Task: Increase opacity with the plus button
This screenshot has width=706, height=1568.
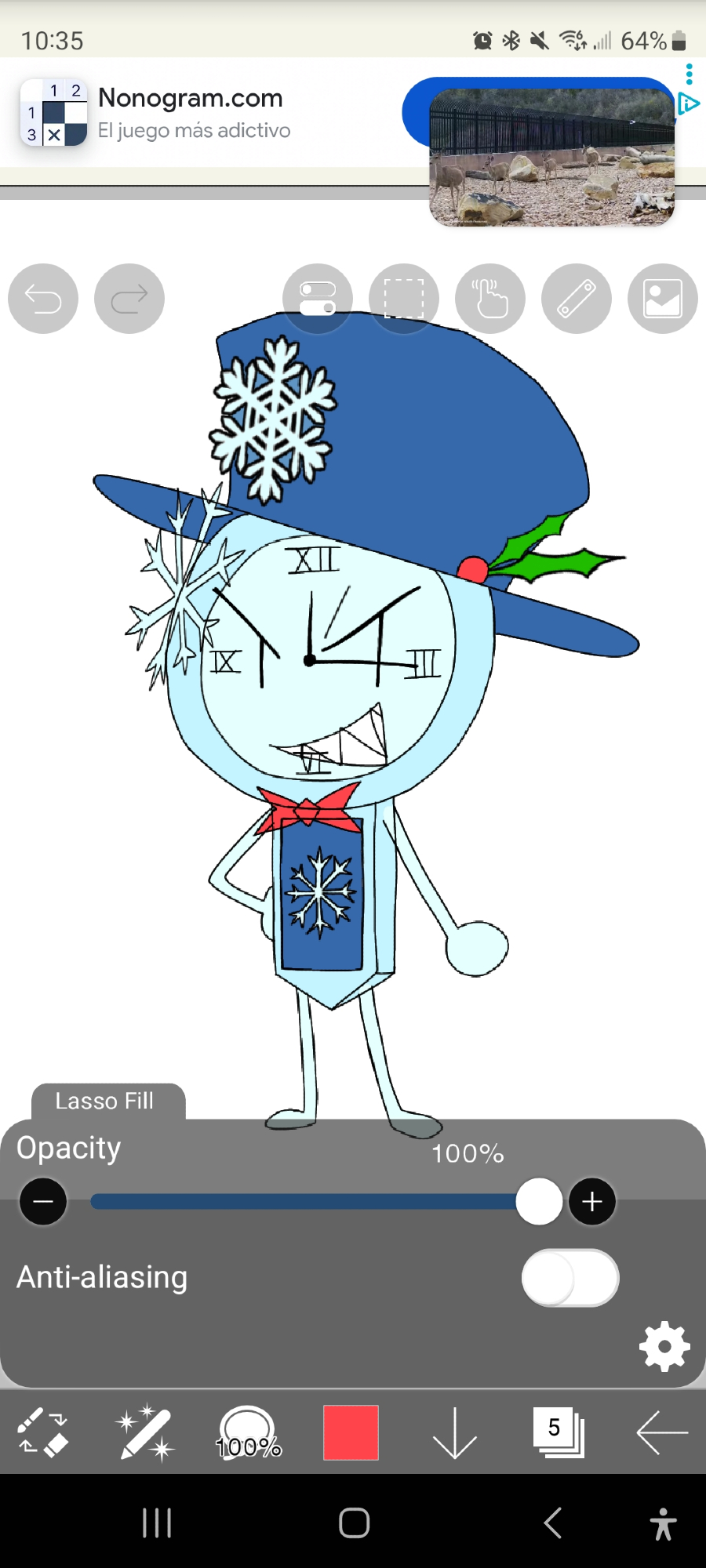Action: pyautogui.click(x=592, y=1201)
